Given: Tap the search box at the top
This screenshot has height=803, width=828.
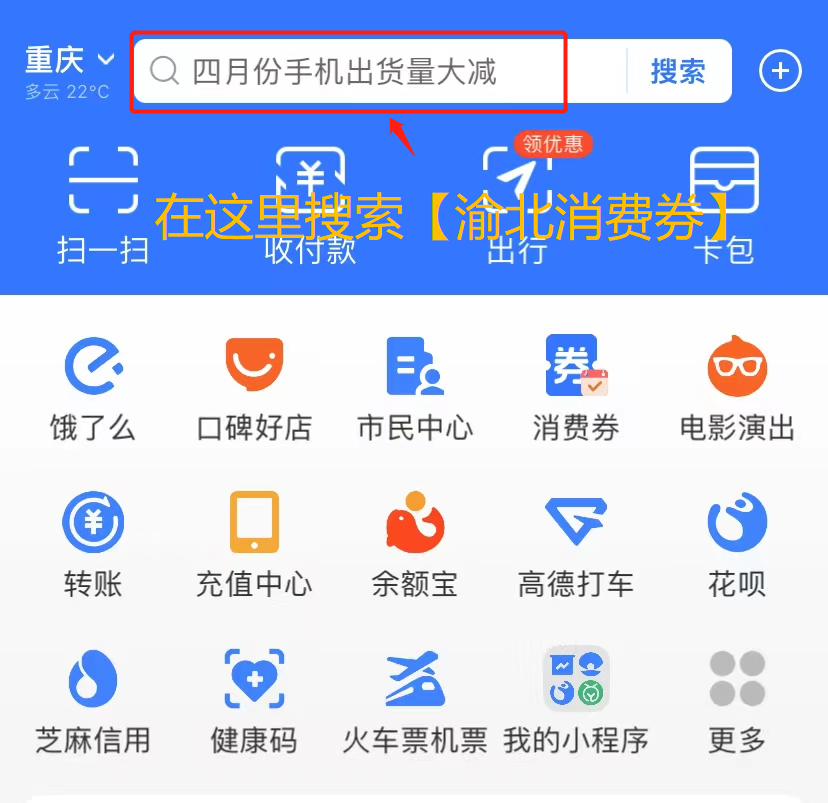Looking at the screenshot, I should pos(380,71).
